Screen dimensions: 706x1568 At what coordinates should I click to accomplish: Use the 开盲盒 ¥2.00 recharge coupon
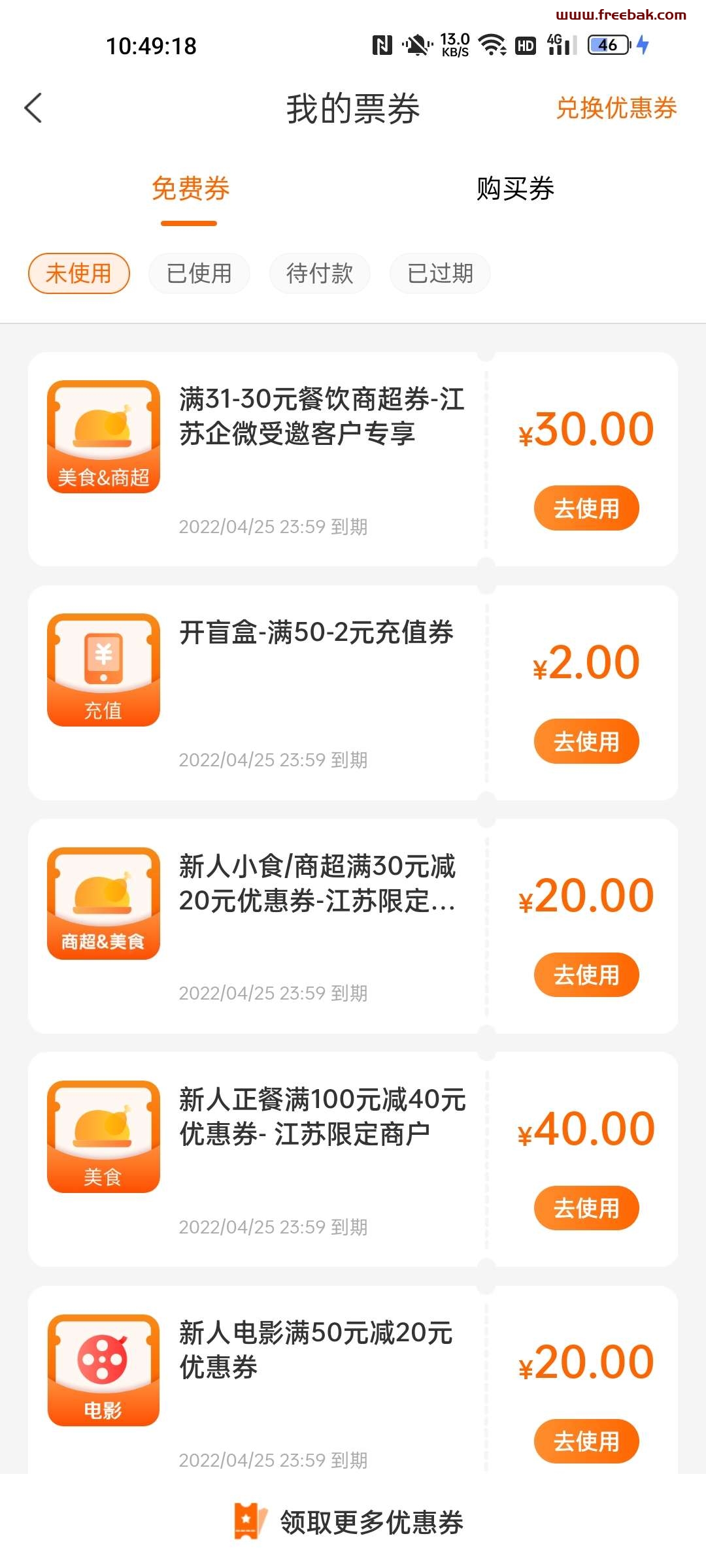coord(586,741)
